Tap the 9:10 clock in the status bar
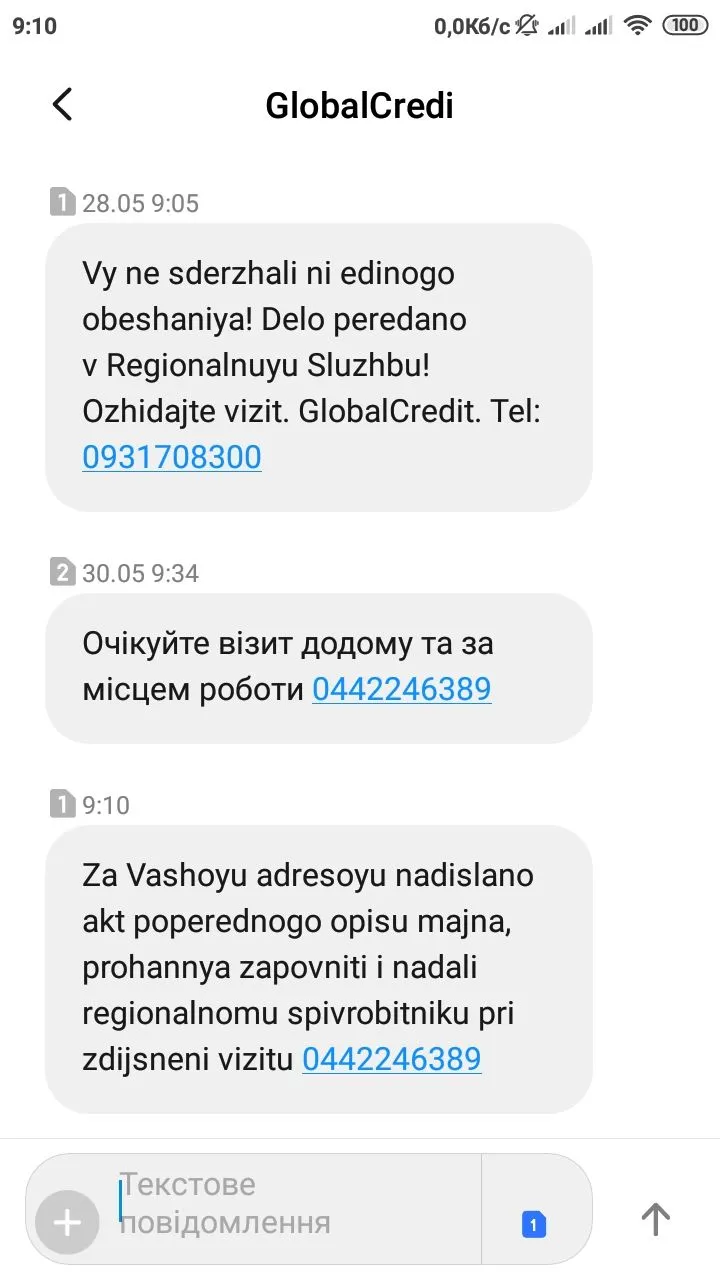 pyautogui.click(x=37, y=25)
